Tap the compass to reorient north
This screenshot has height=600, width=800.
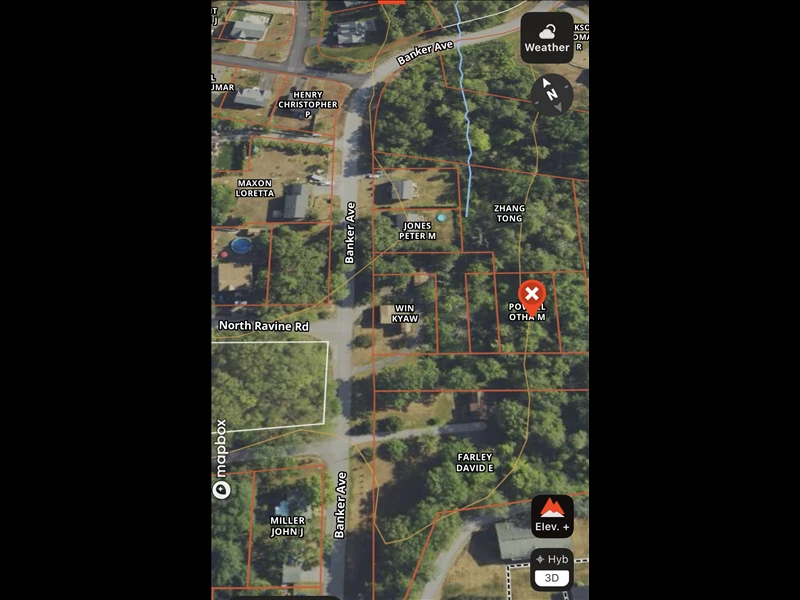551,95
